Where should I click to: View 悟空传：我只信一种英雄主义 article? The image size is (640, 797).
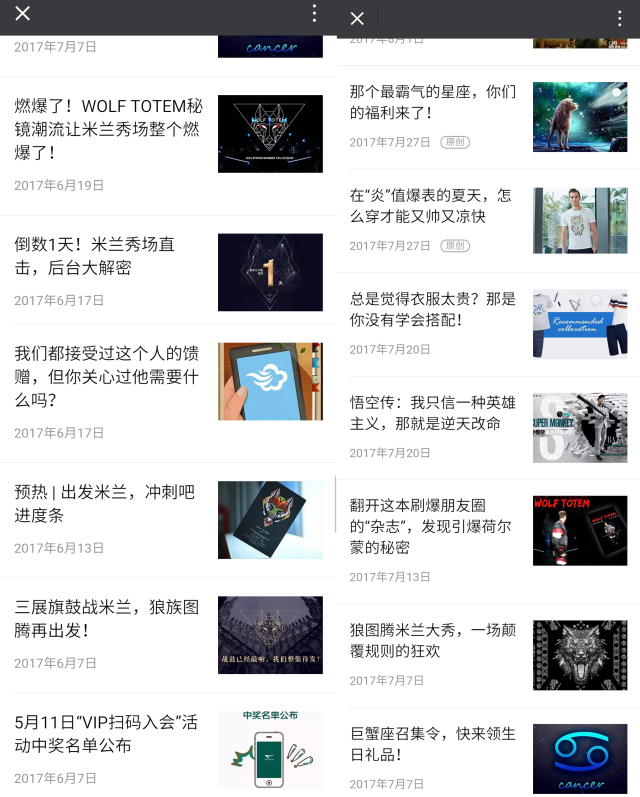433,412
